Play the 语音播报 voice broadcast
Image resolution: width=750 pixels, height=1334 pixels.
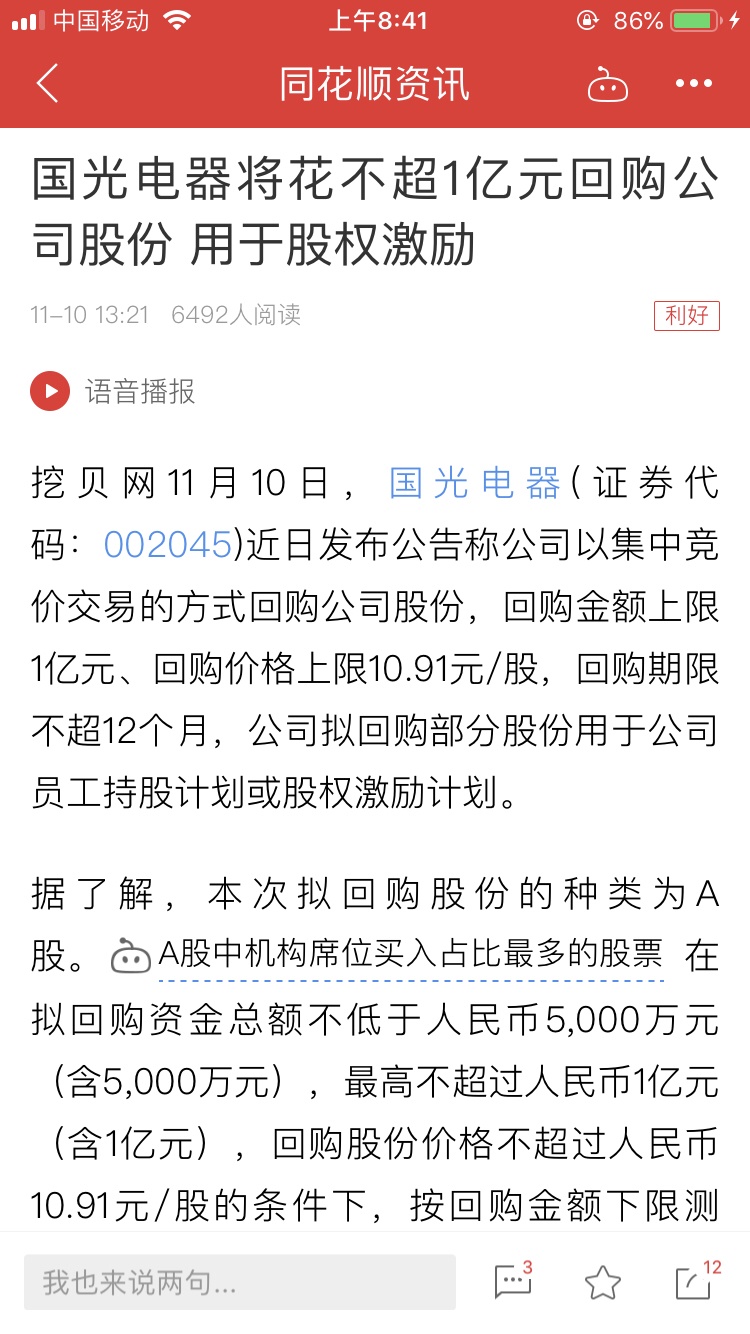50,391
